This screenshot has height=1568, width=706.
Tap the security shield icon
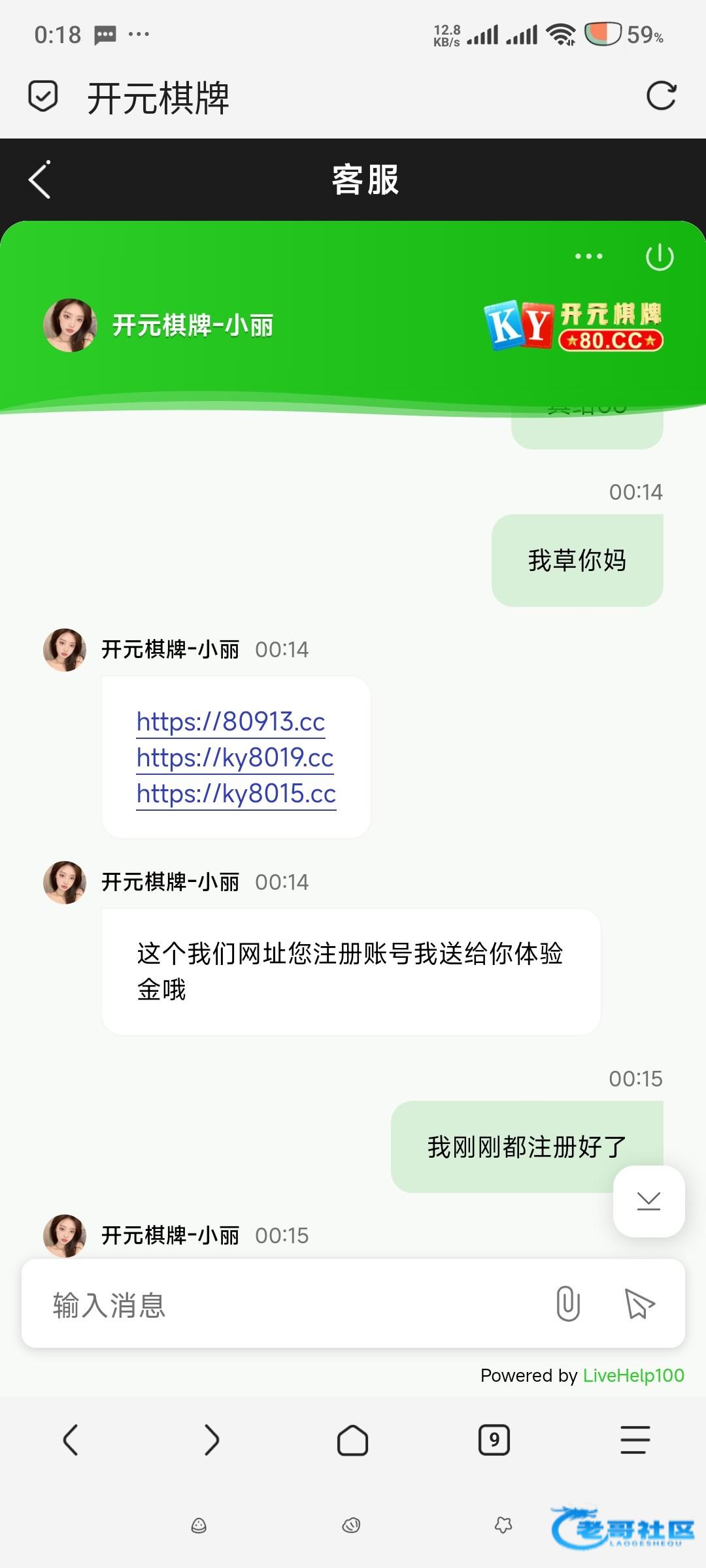point(43,97)
